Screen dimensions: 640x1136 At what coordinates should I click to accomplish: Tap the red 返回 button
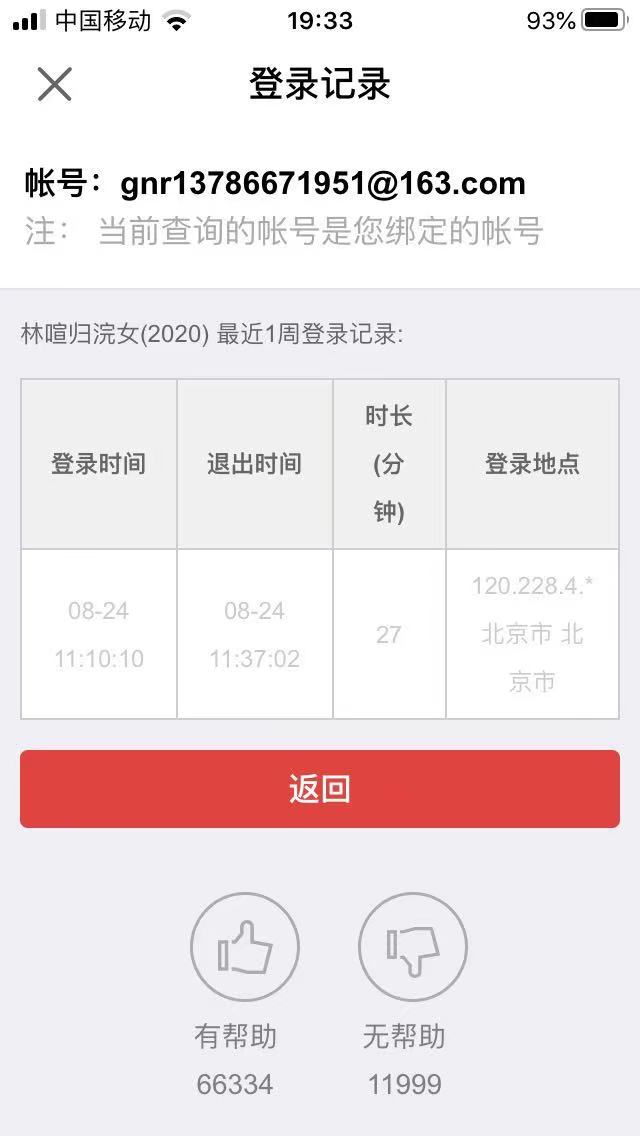coord(320,789)
